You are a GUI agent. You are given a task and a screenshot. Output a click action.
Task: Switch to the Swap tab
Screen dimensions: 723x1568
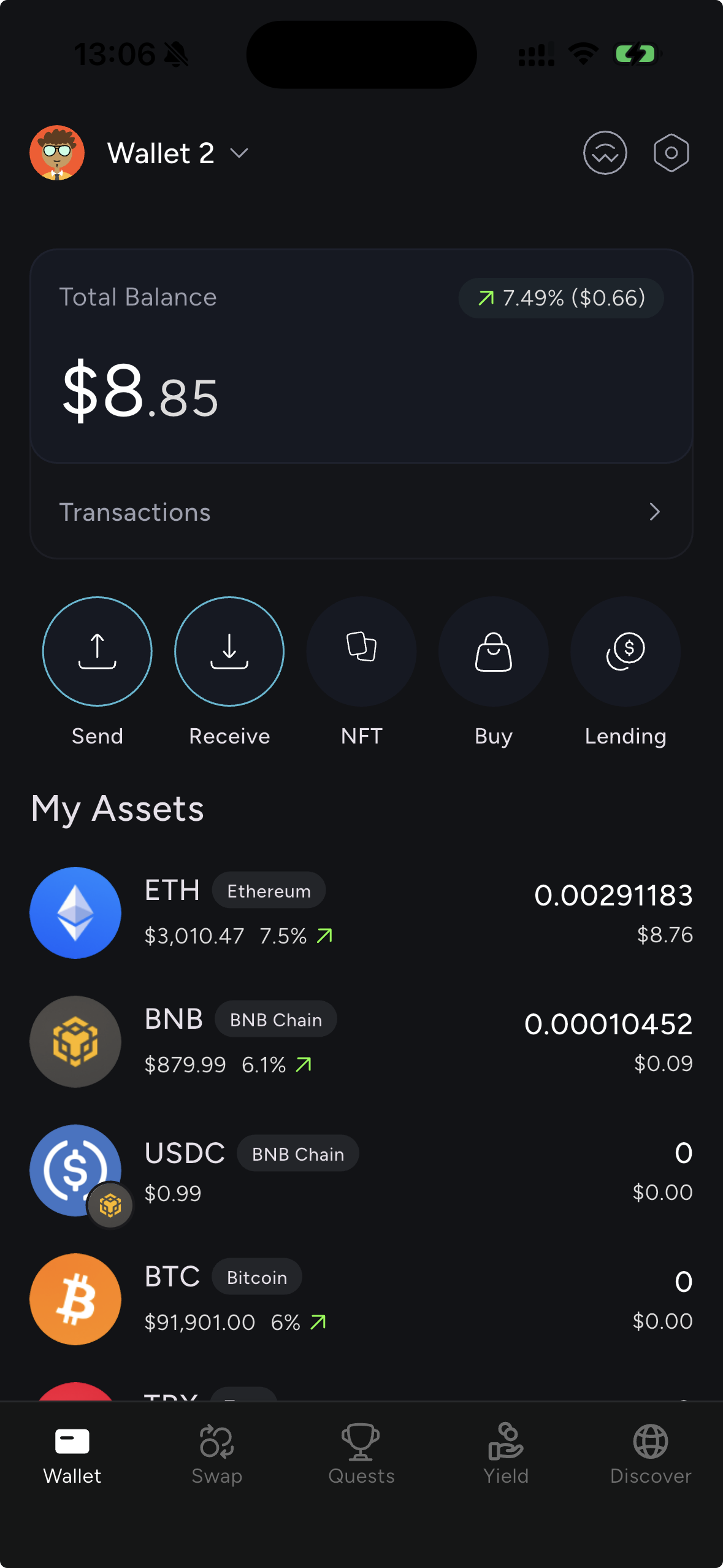point(217,1454)
